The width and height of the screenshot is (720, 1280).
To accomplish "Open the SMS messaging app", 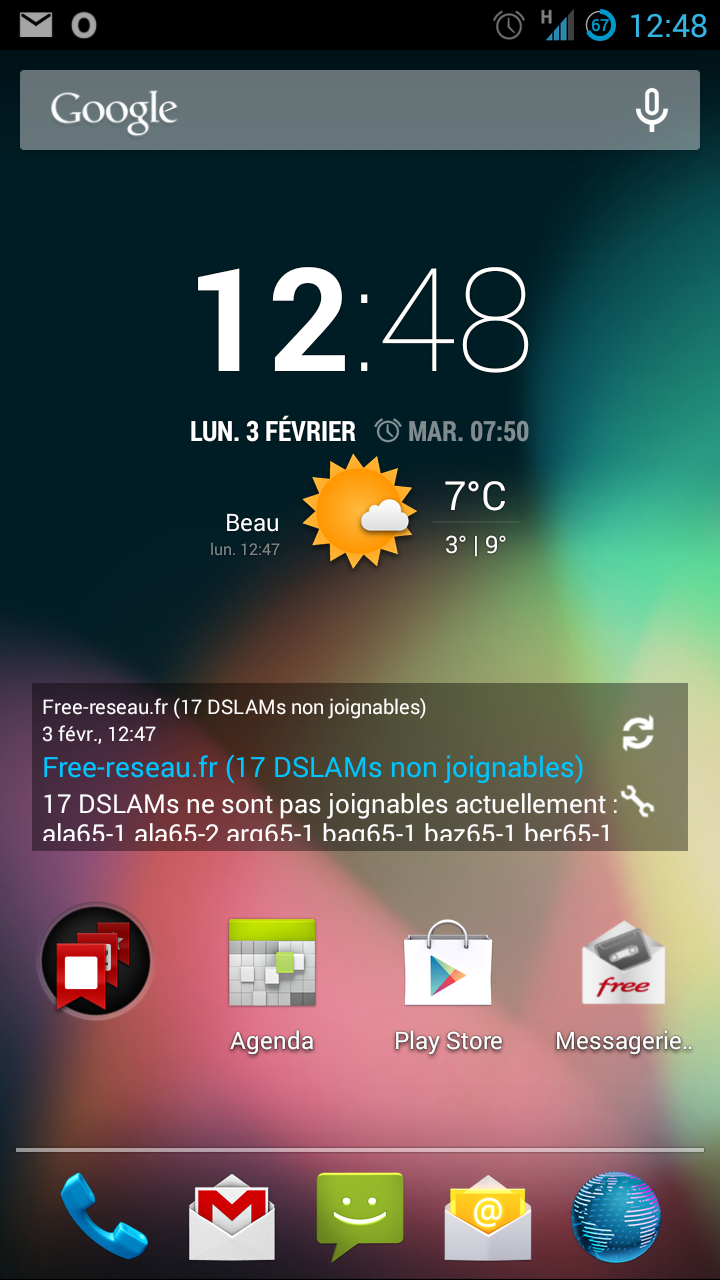I will [x=360, y=1216].
